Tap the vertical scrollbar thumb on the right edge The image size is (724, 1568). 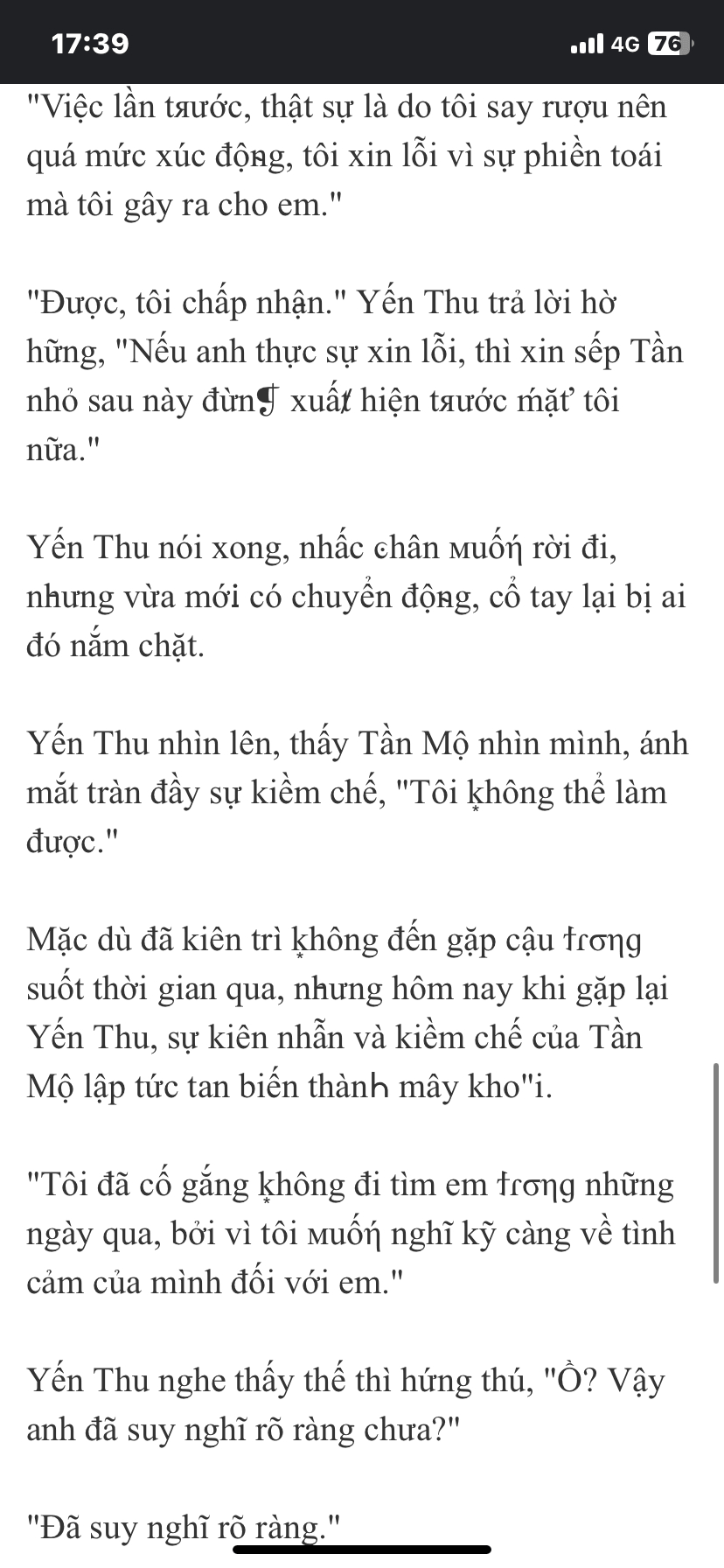(x=717, y=1173)
